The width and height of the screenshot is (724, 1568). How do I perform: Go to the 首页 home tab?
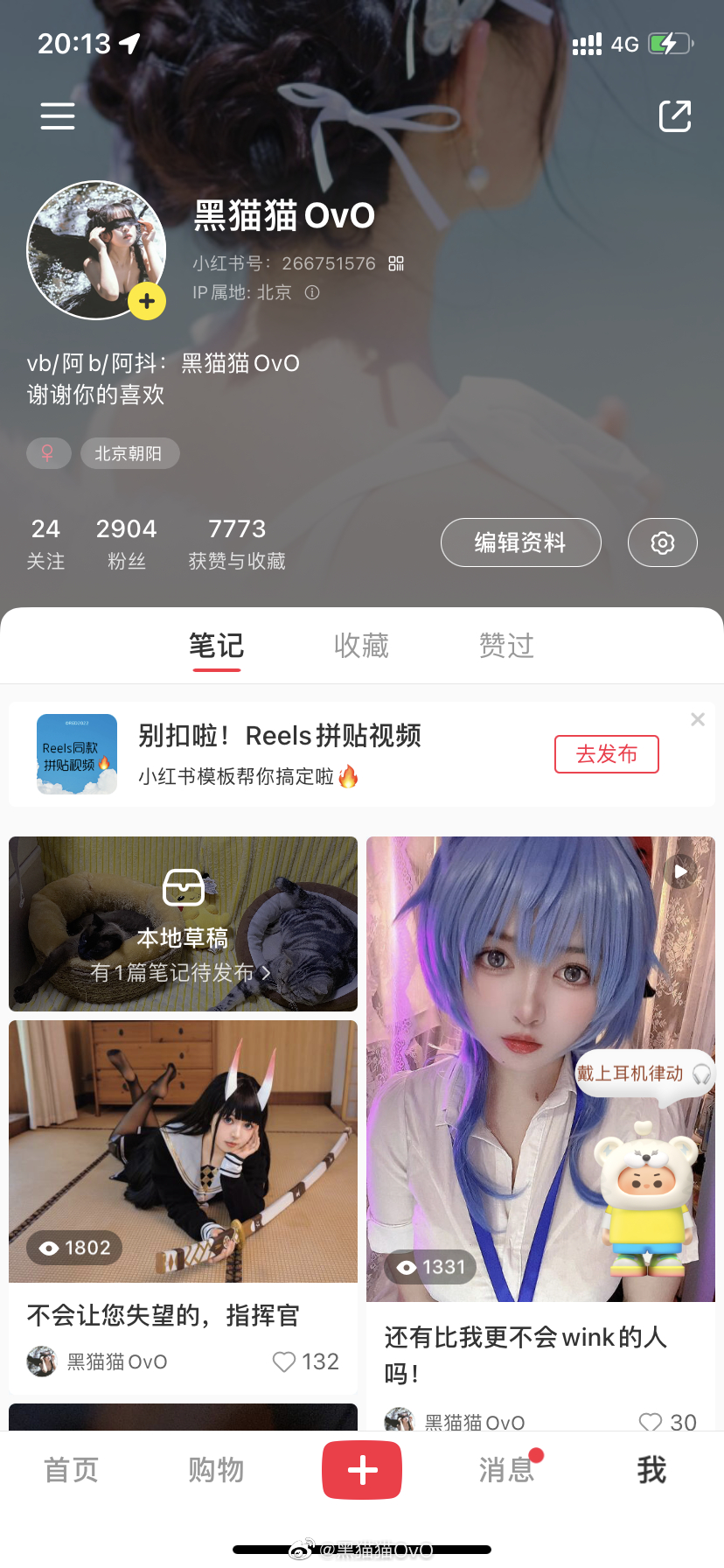(71, 1470)
